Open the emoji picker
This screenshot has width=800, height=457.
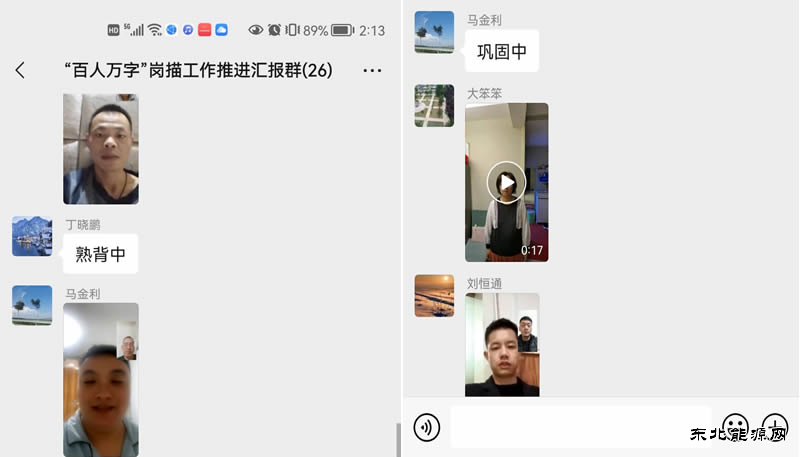pyautogui.click(x=735, y=427)
